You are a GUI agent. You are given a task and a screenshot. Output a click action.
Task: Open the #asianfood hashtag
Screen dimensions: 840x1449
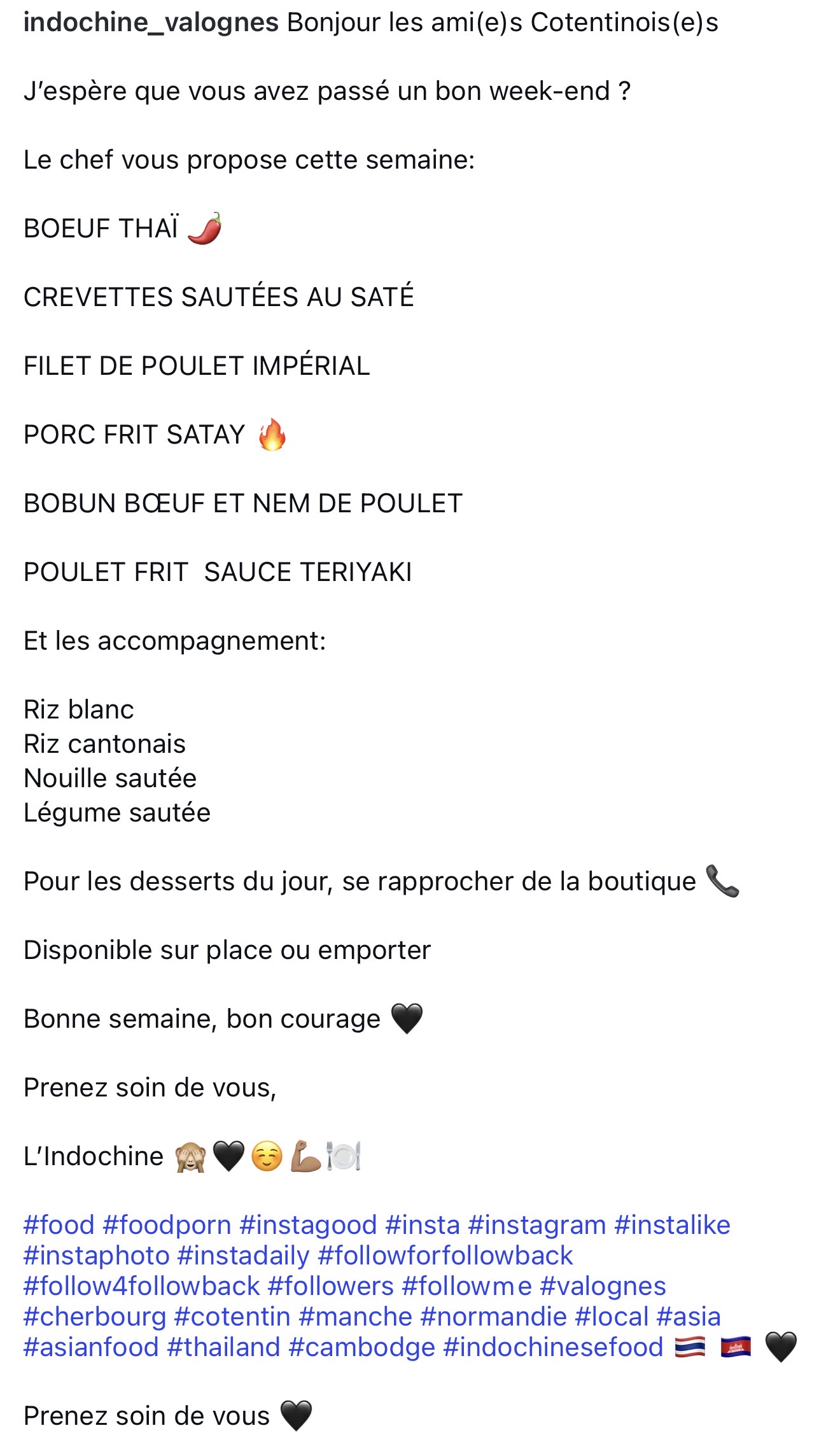pos(91,1347)
